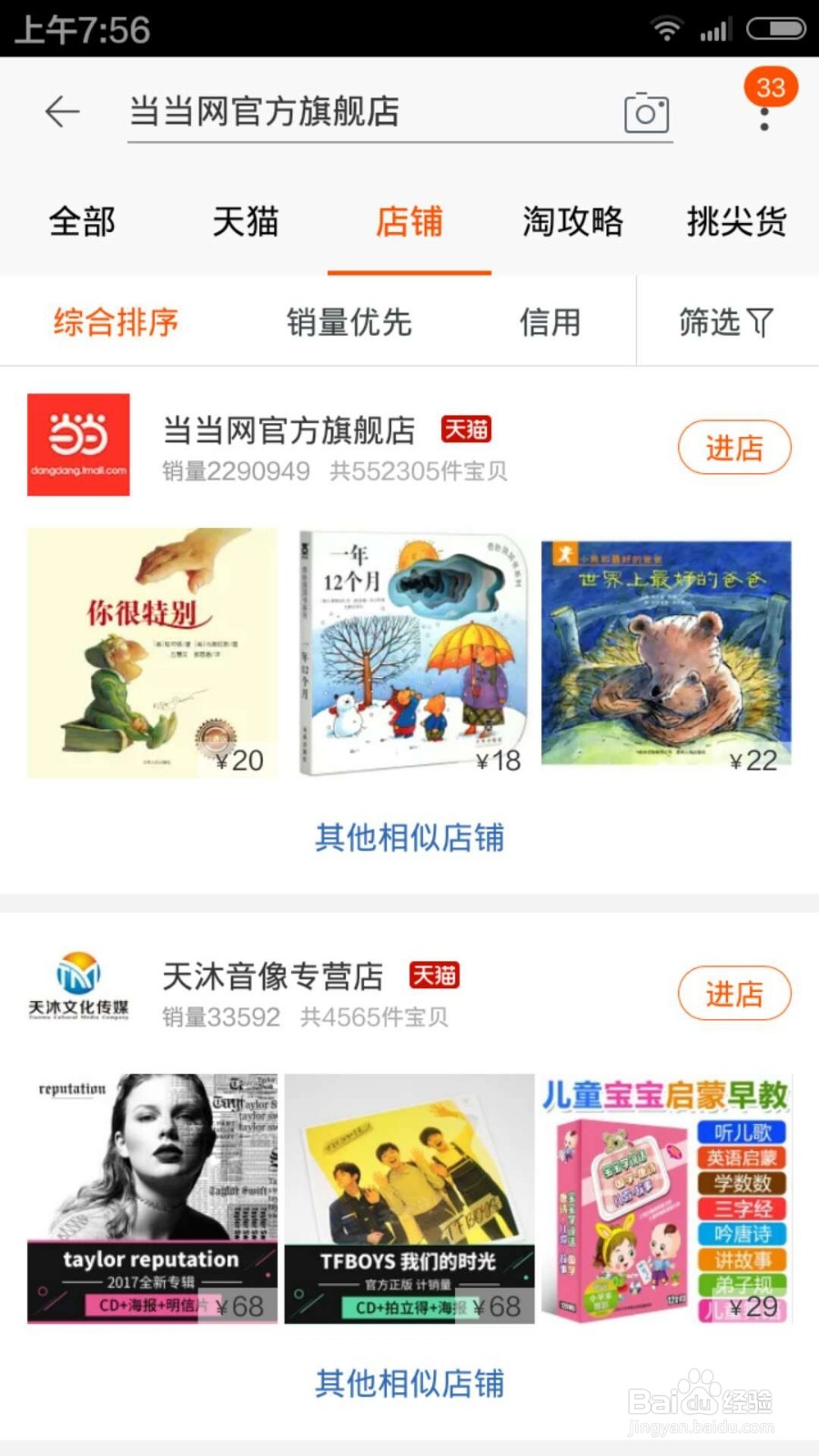This screenshot has width=819, height=1456.
Task: Open camera image search
Action: click(x=646, y=113)
